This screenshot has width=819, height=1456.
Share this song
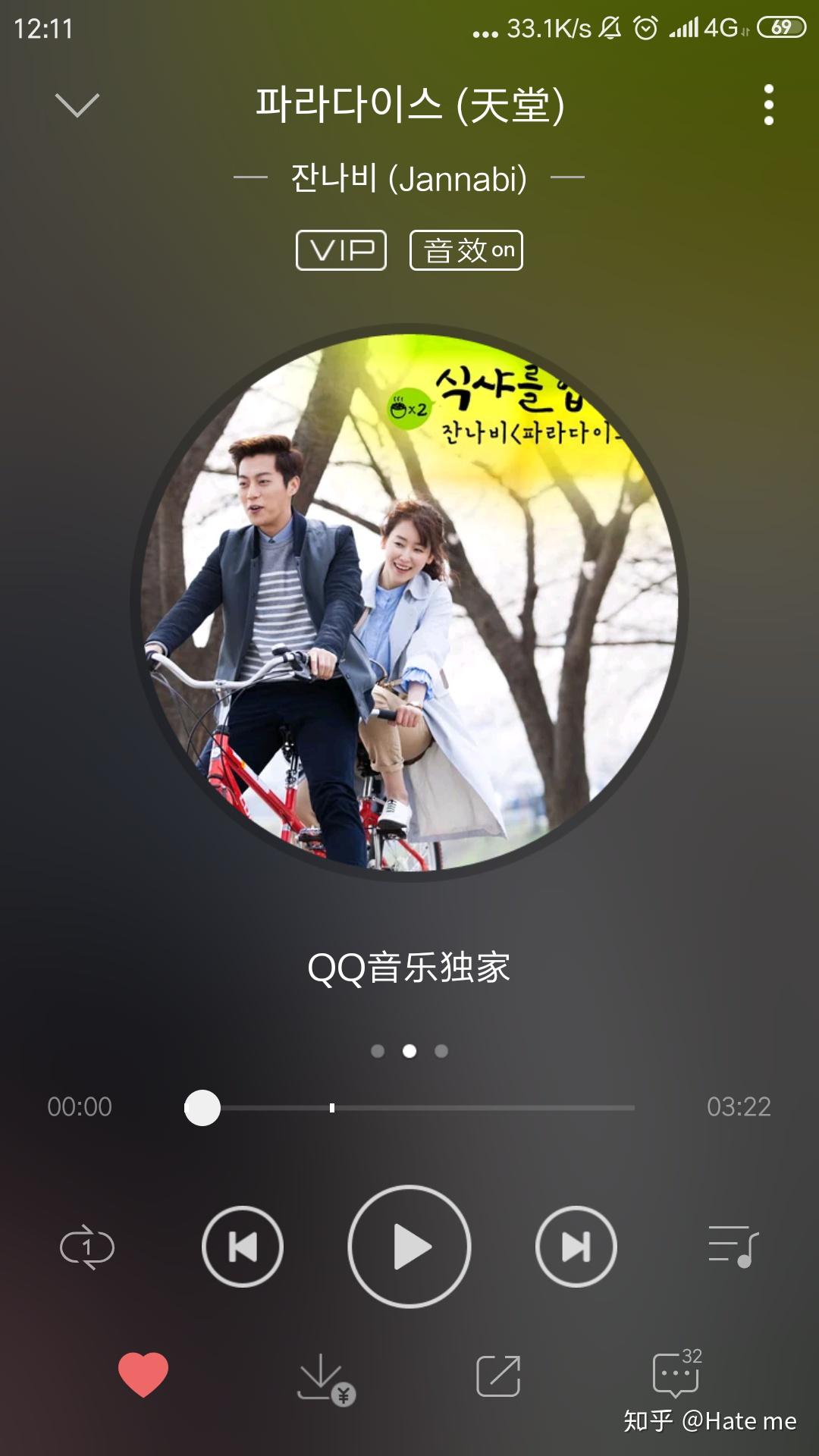point(498,1376)
